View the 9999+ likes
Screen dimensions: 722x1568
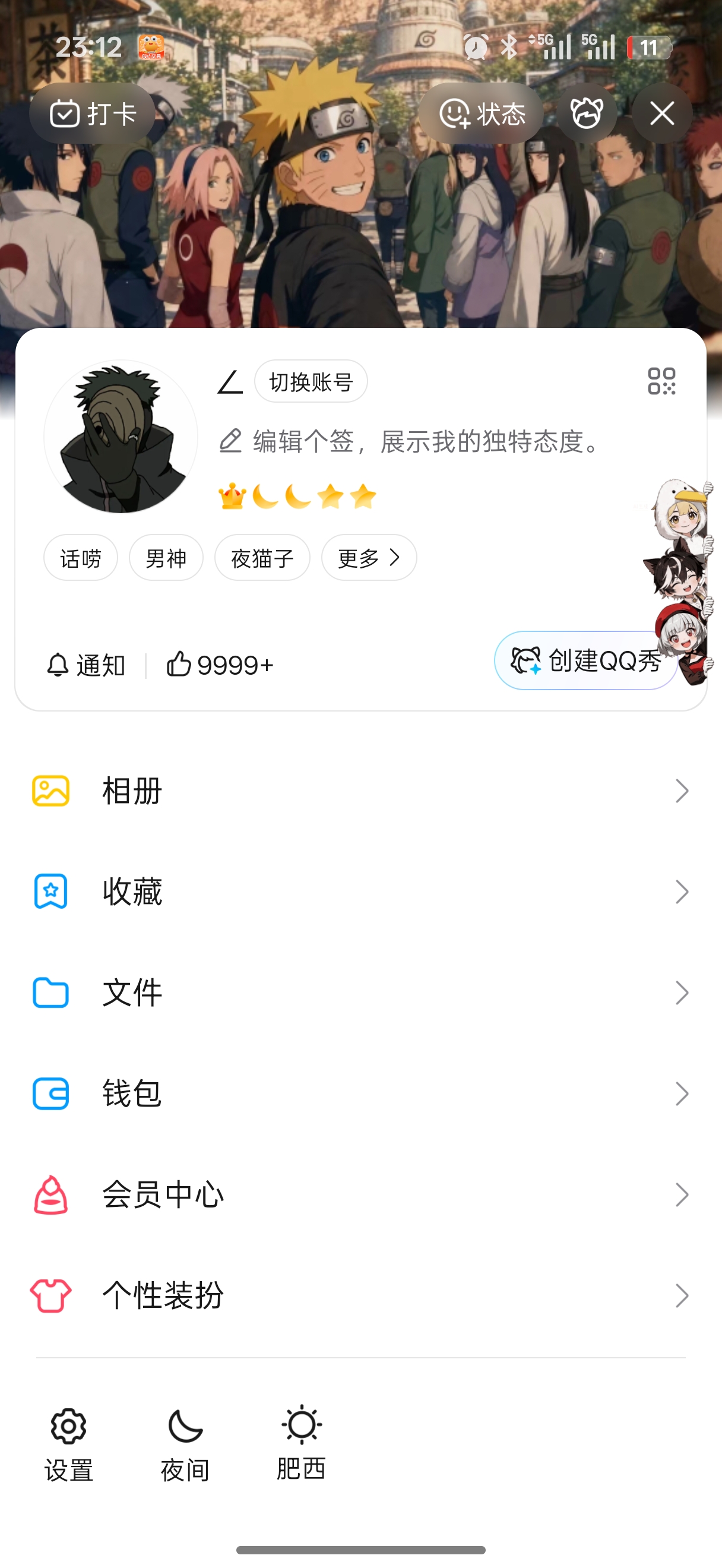[220, 665]
